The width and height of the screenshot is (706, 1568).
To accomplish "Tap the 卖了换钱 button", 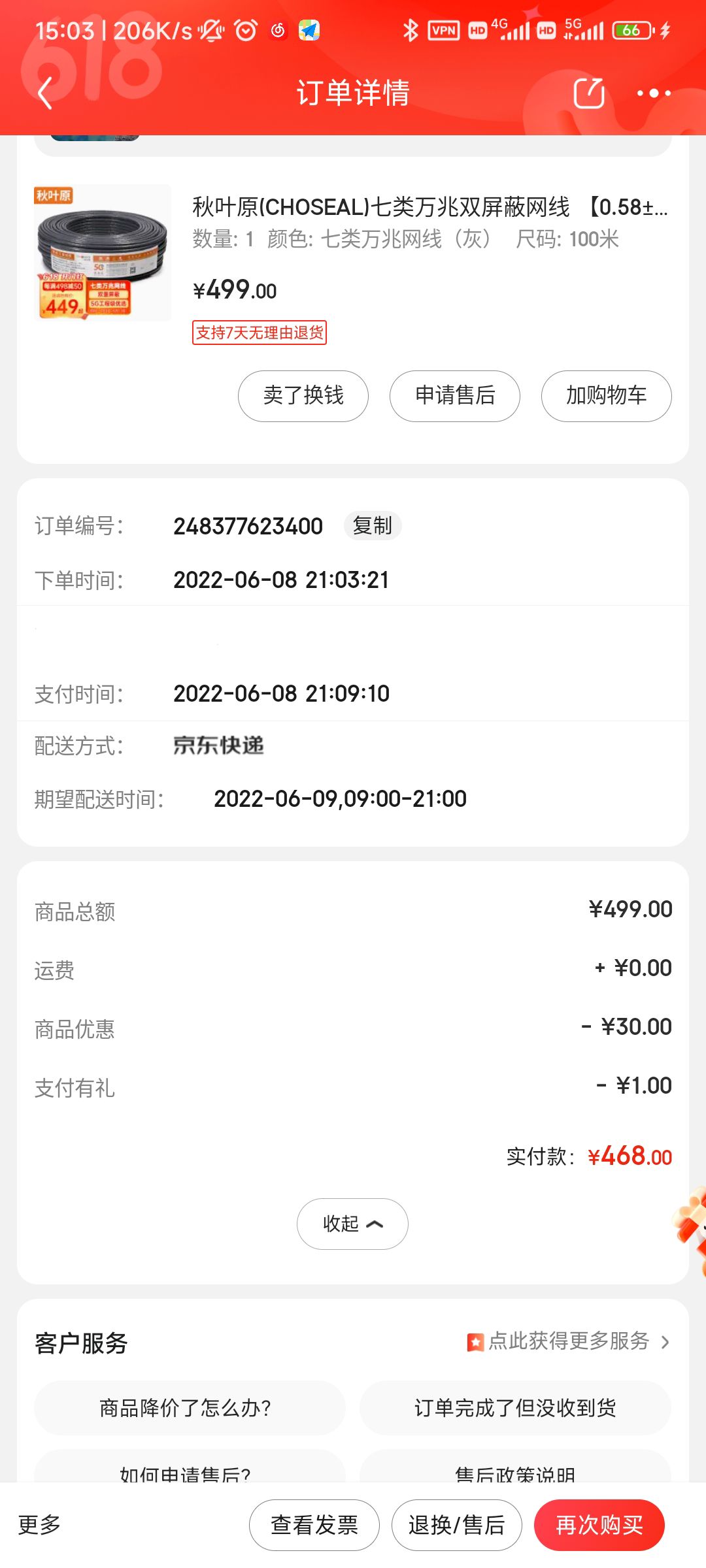I will [x=303, y=396].
